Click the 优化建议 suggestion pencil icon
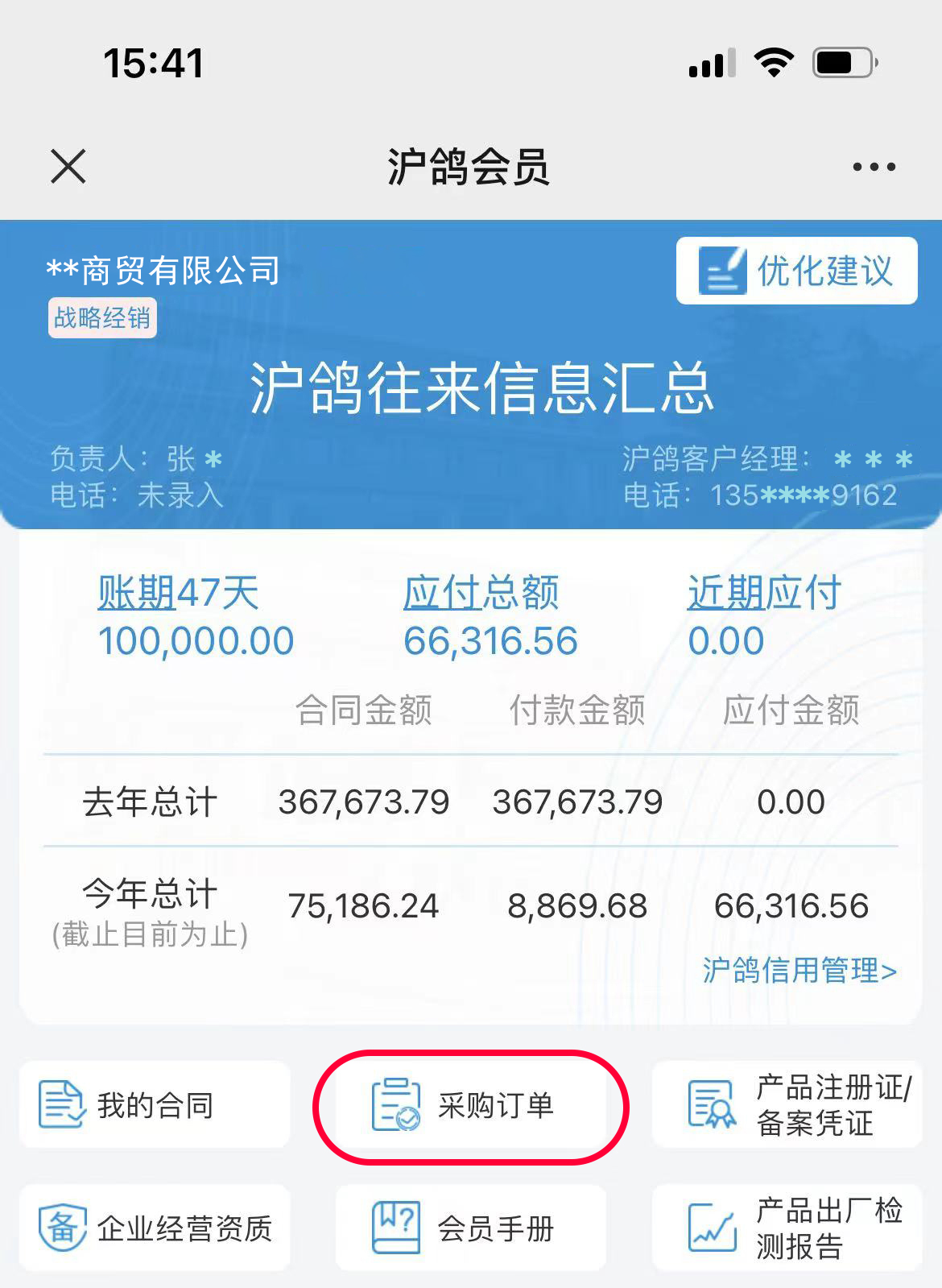Screen dimensions: 942x1288 (x=722, y=271)
